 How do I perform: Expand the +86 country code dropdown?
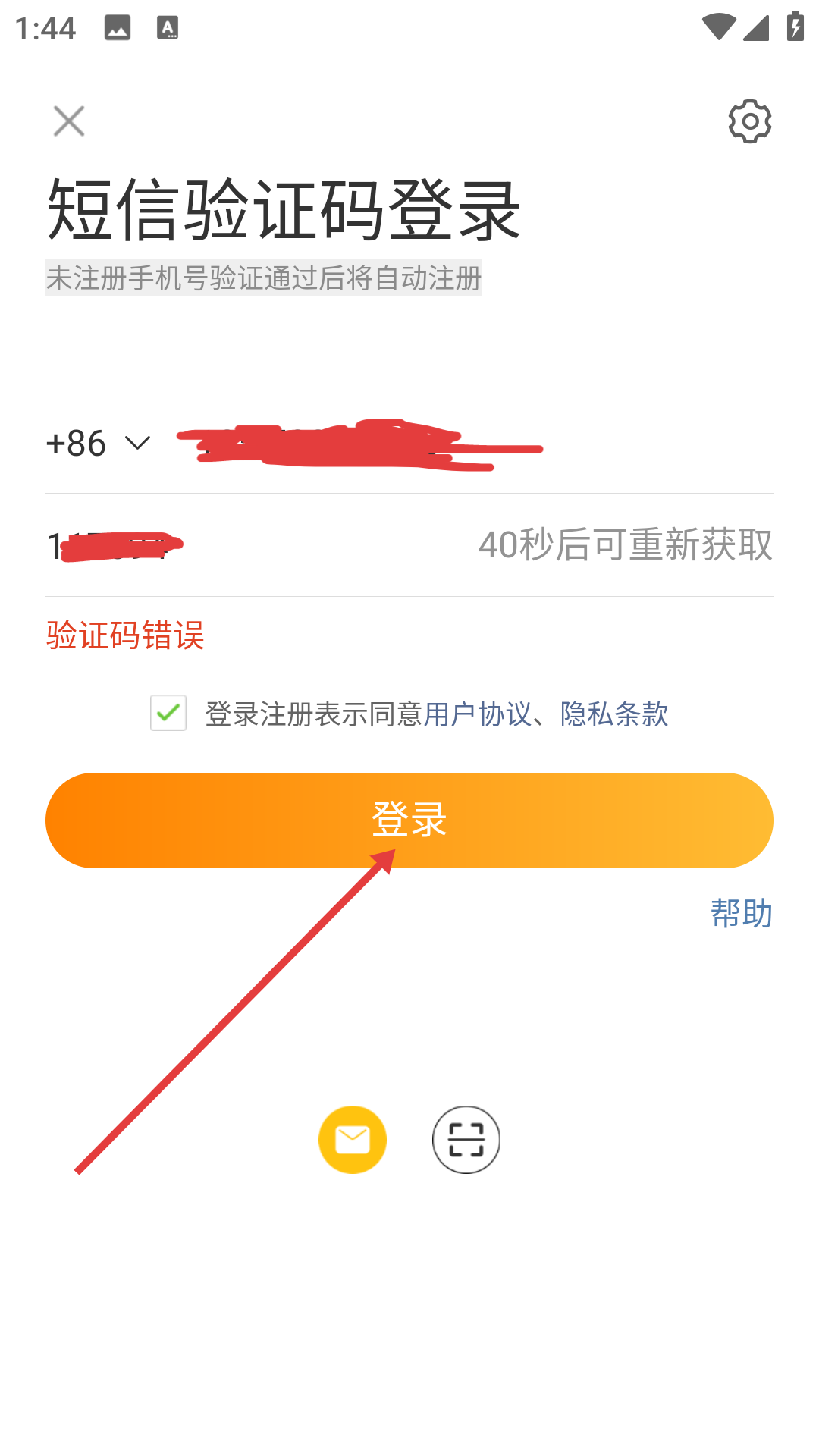pyautogui.click(x=99, y=444)
